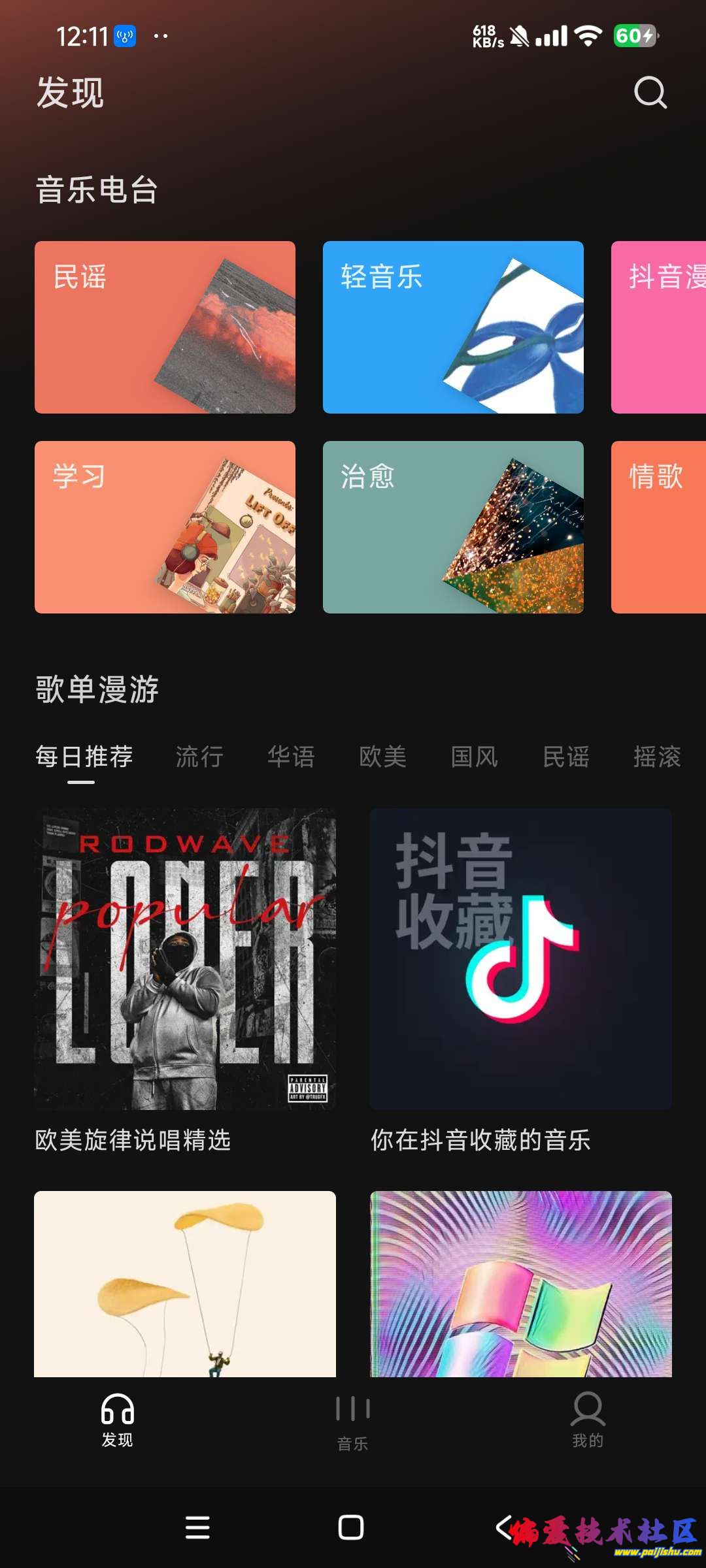Open the 学习 radio card
Screen dimensions: 706x1568
pyautogui.click(x=165, y=527)
